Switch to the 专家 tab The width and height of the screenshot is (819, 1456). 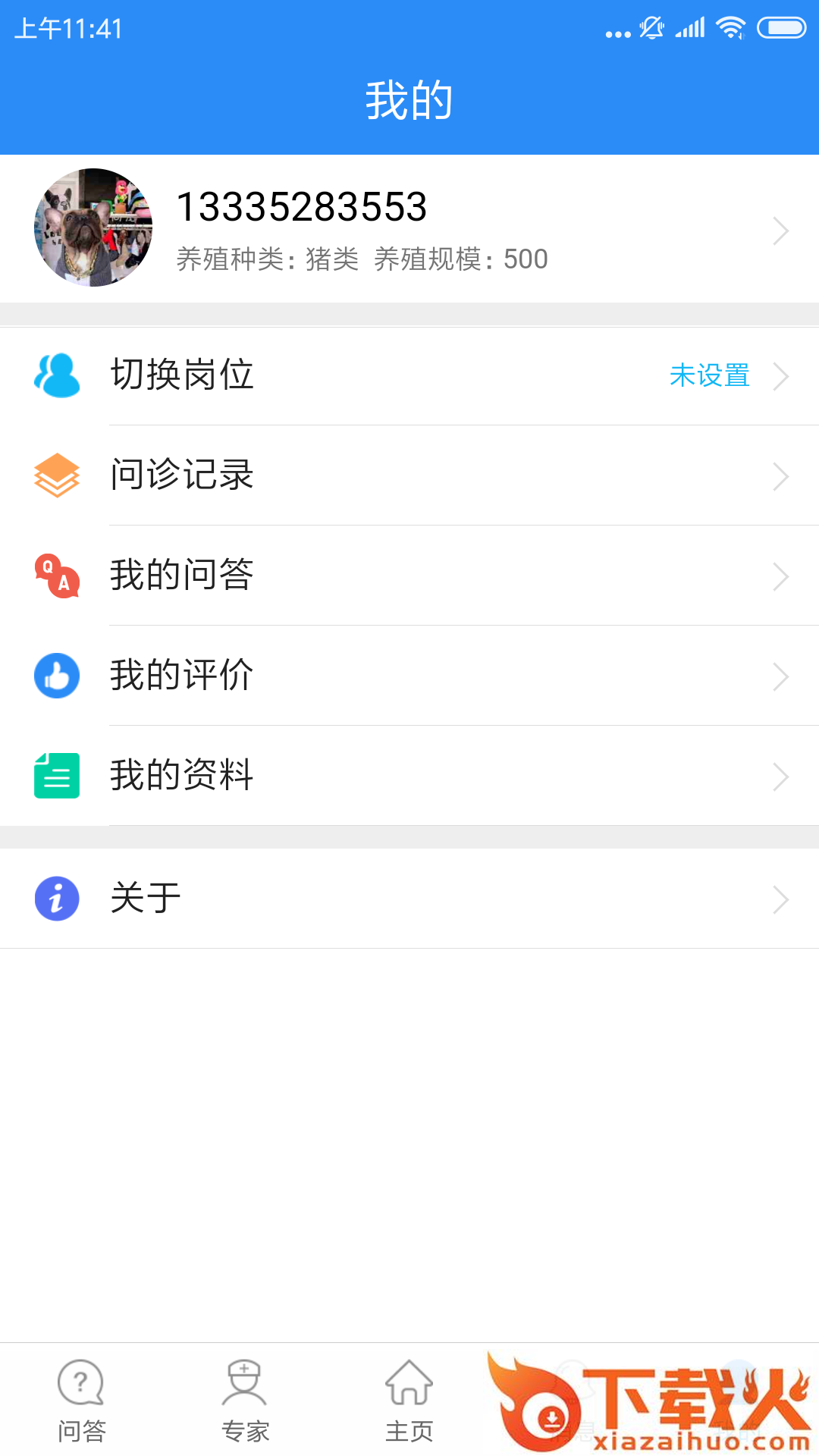tap(245, 1401)
